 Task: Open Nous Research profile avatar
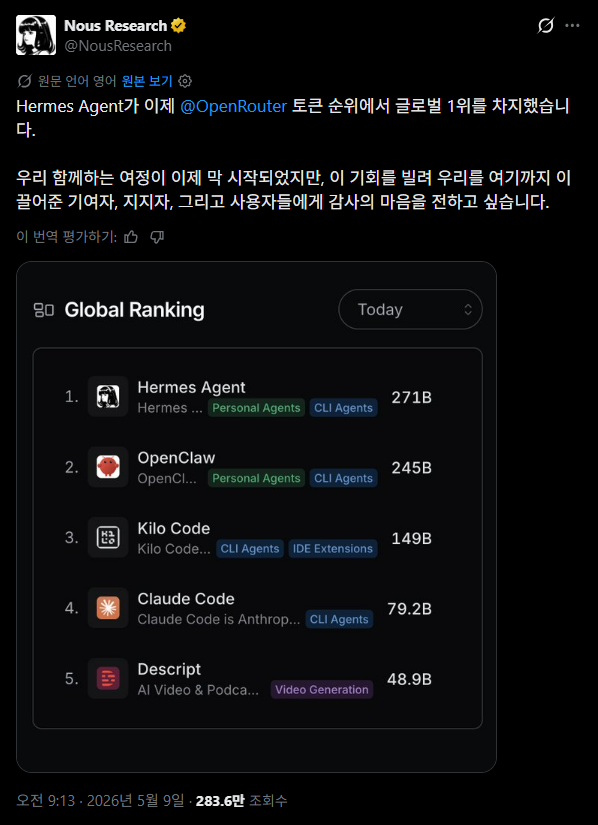click(36, 35)
